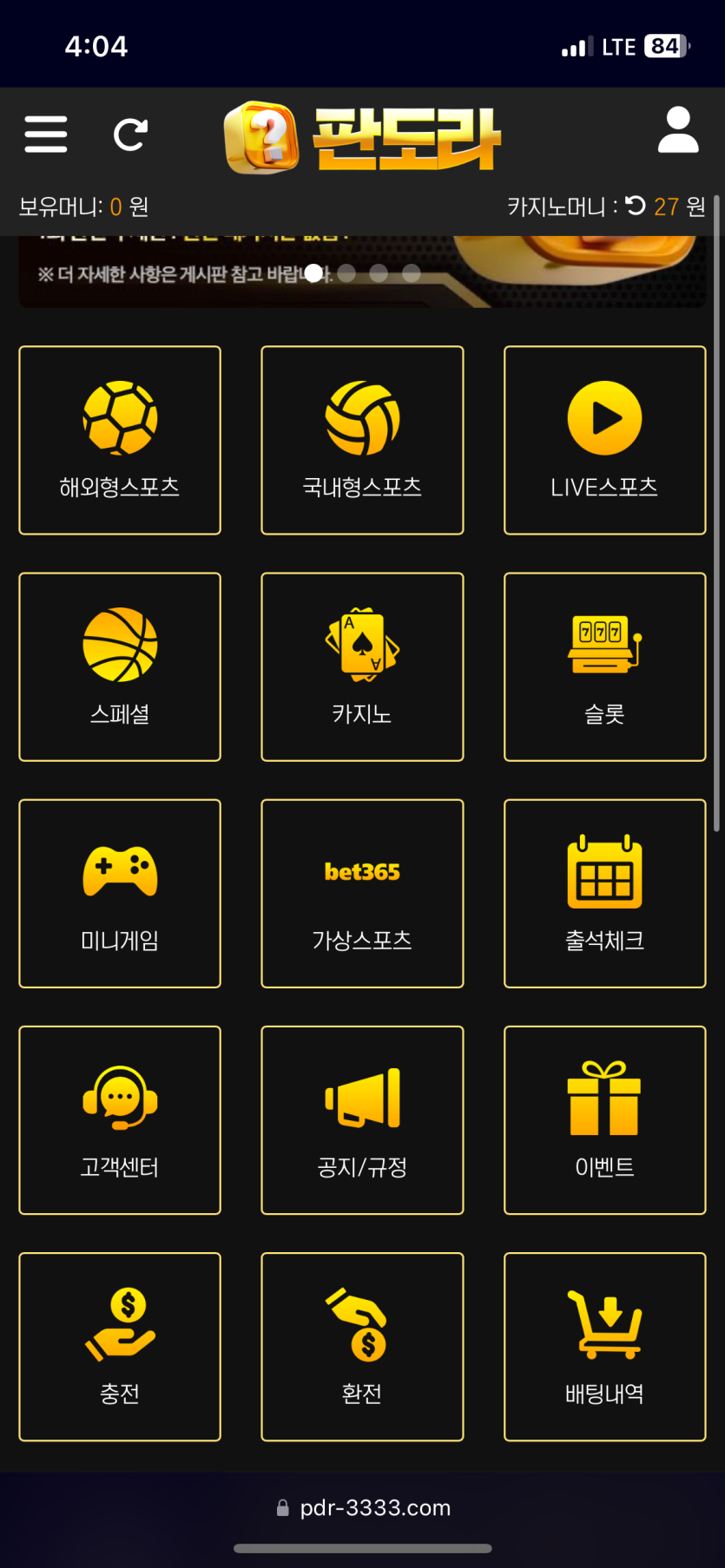Image resolution: width=725 pixels, height=1568 pixels.
Task: Tap the page refresh icon
Action: 130,134
